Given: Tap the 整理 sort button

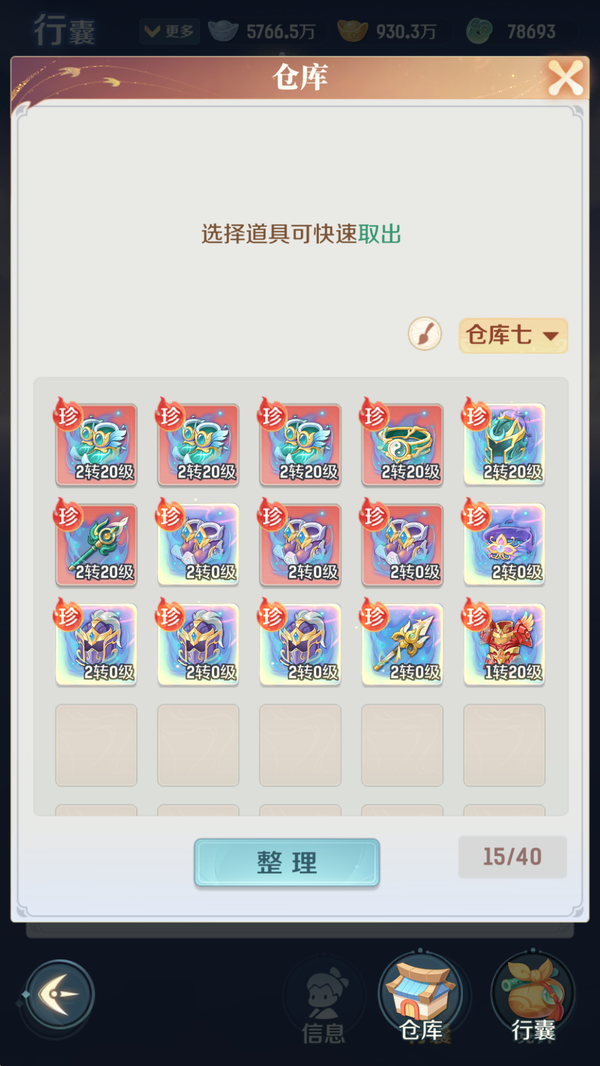Looking at the screenshot, I should 287,863.
